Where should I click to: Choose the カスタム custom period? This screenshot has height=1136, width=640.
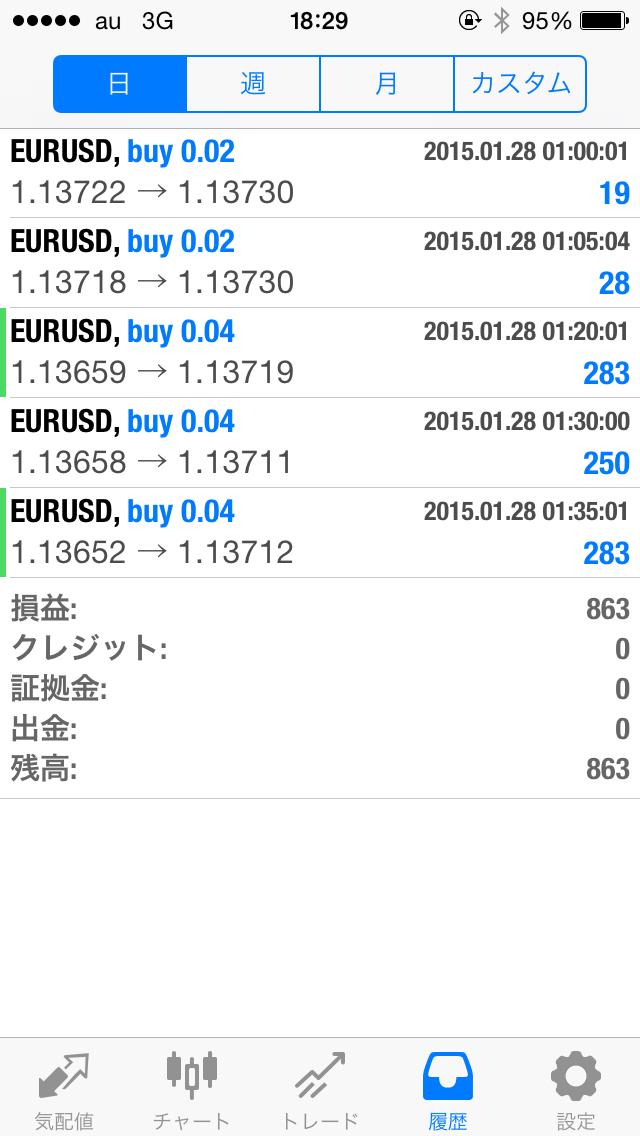pyautogui.click(x=520, y=84)
